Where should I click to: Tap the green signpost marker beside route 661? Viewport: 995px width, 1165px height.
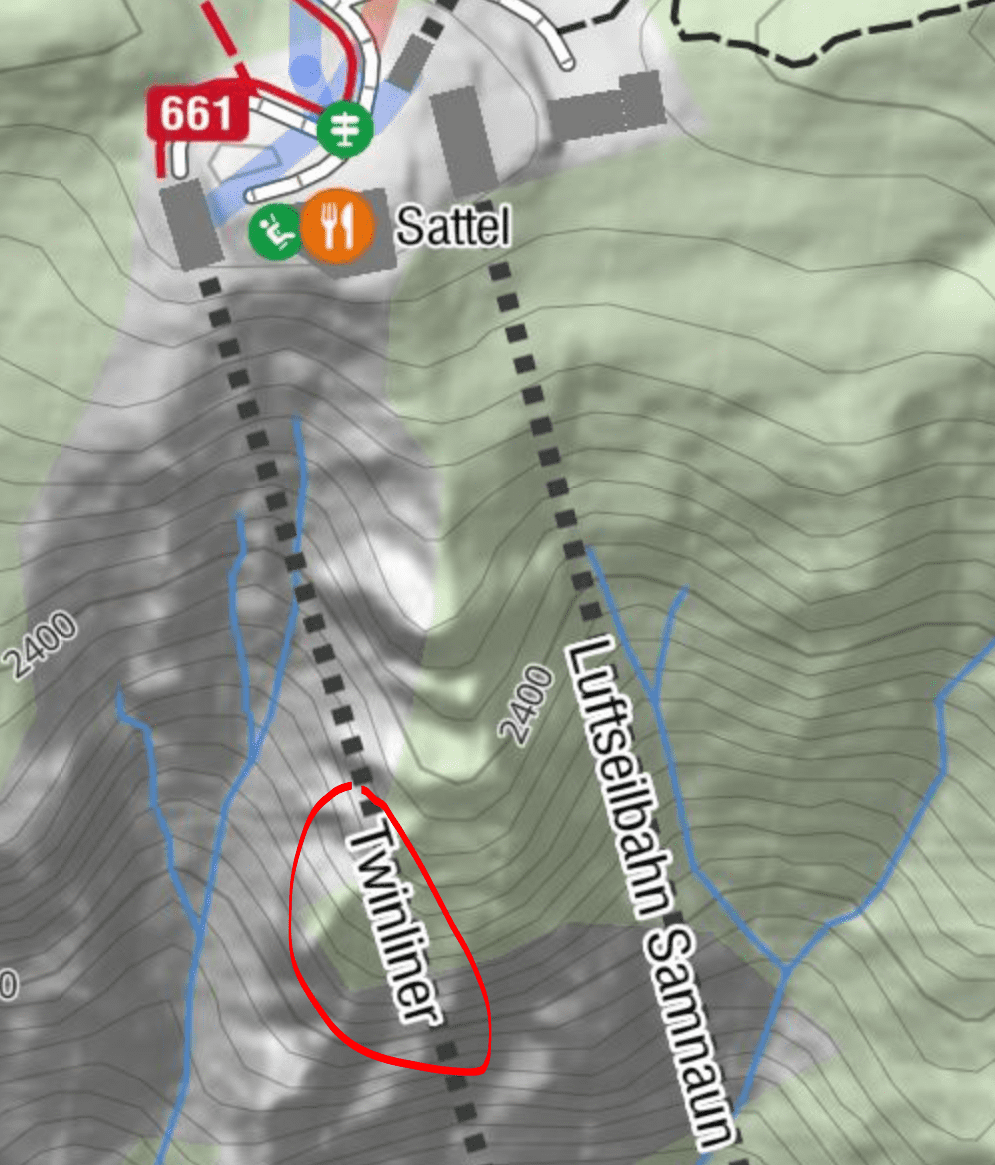point(346,128)
